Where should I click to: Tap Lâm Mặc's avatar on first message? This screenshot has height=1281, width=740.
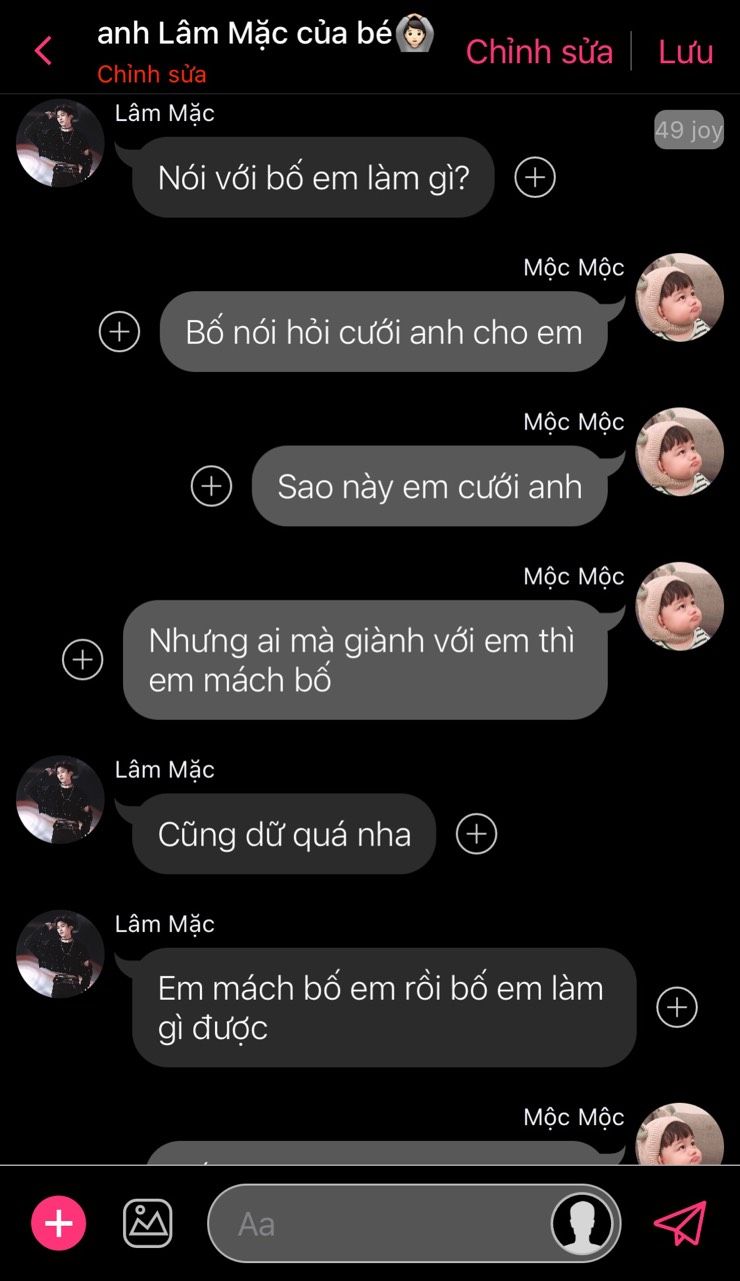60,143
